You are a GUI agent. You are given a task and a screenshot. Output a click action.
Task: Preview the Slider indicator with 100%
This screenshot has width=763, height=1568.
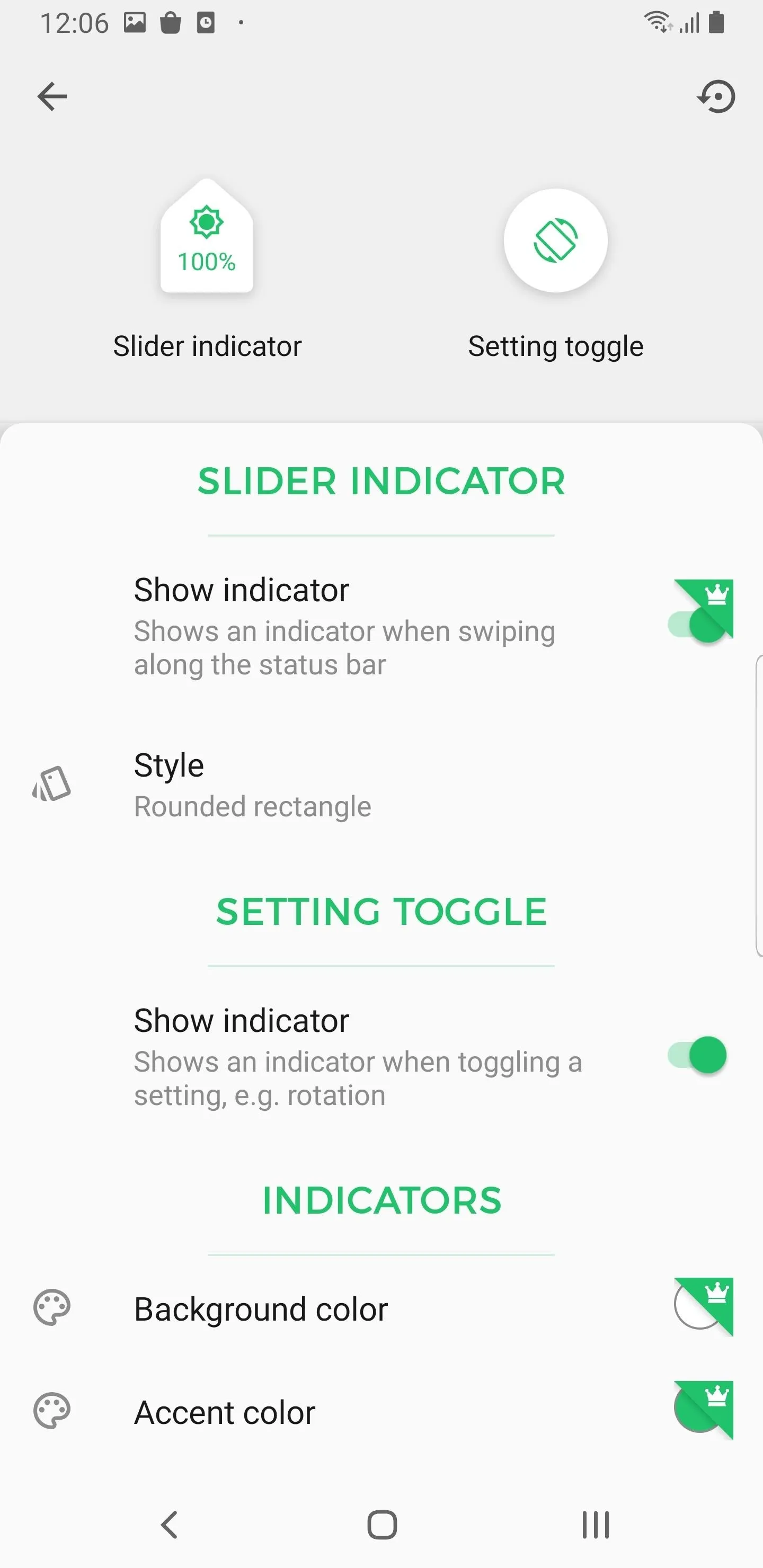coord(207,238)
